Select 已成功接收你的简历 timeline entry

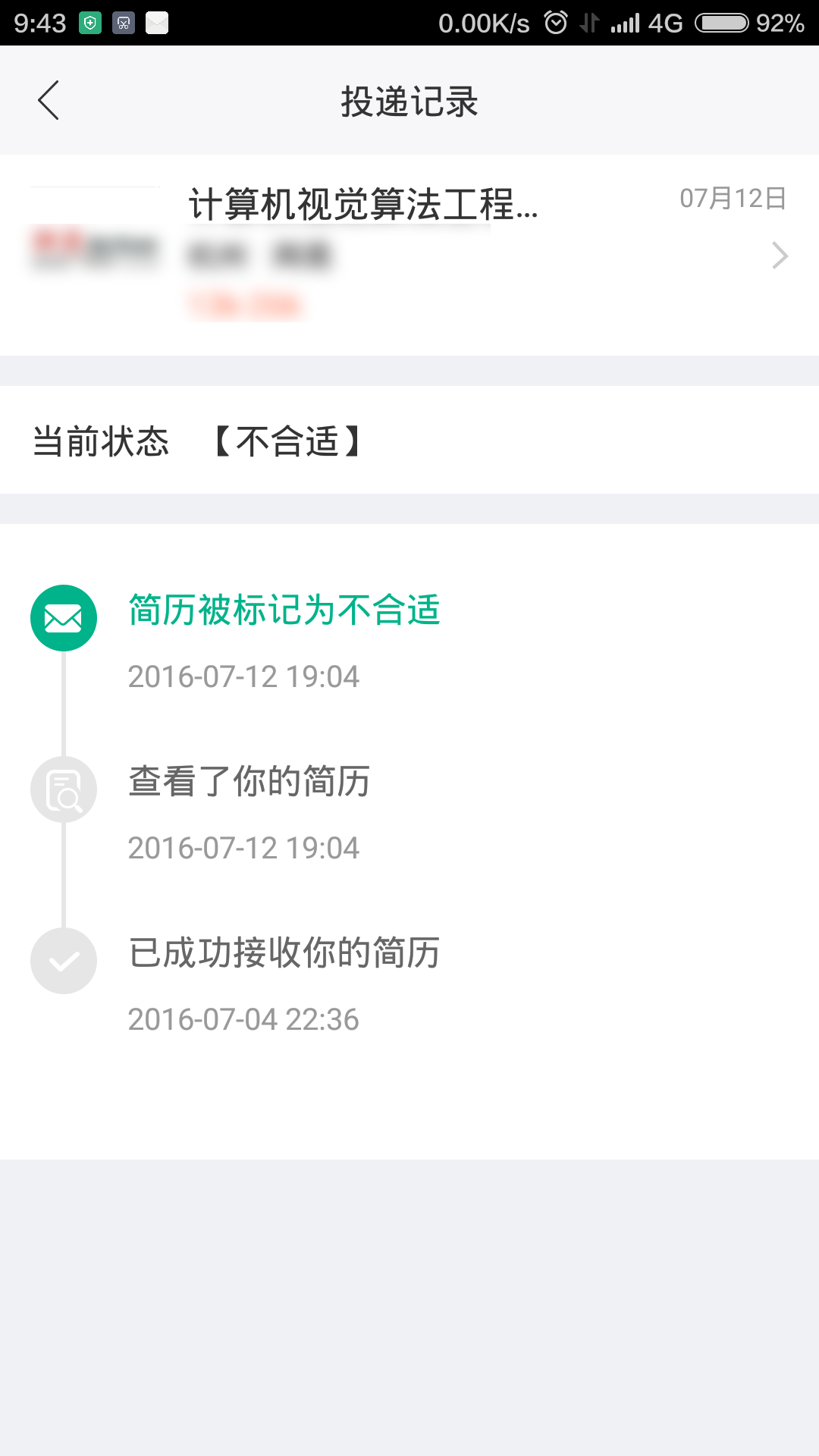coord(284,953)
